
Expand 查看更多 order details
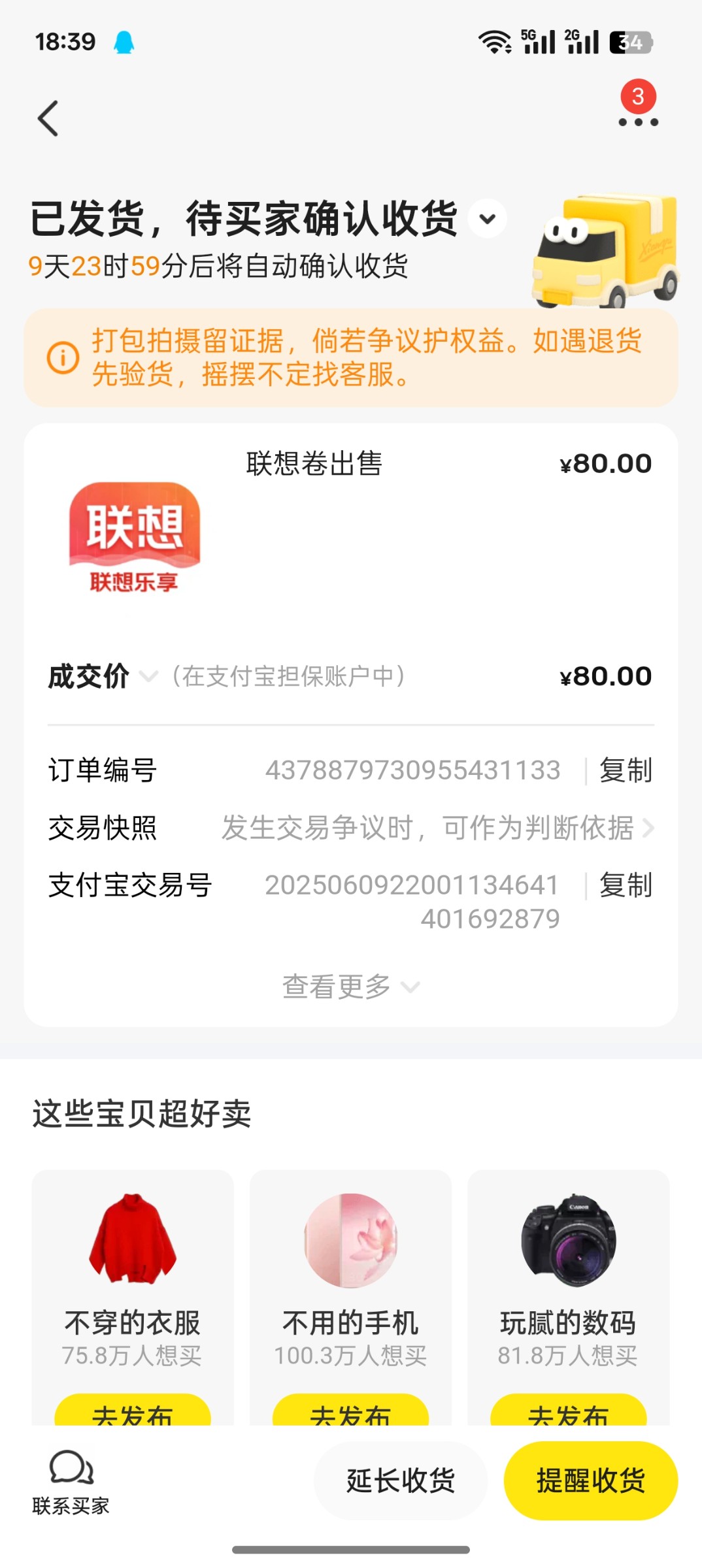click(350, 987)
